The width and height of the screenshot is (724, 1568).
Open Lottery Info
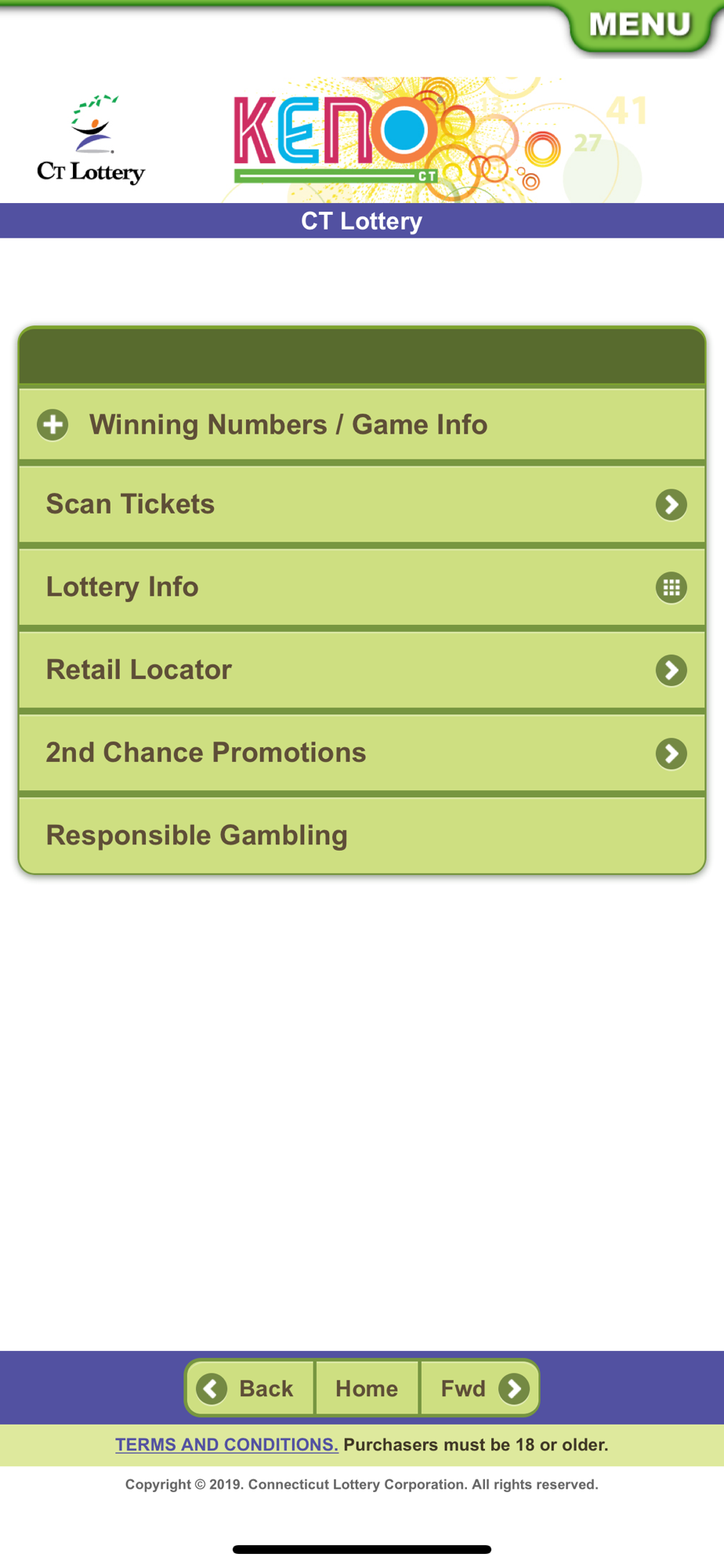tap(362, 587)
